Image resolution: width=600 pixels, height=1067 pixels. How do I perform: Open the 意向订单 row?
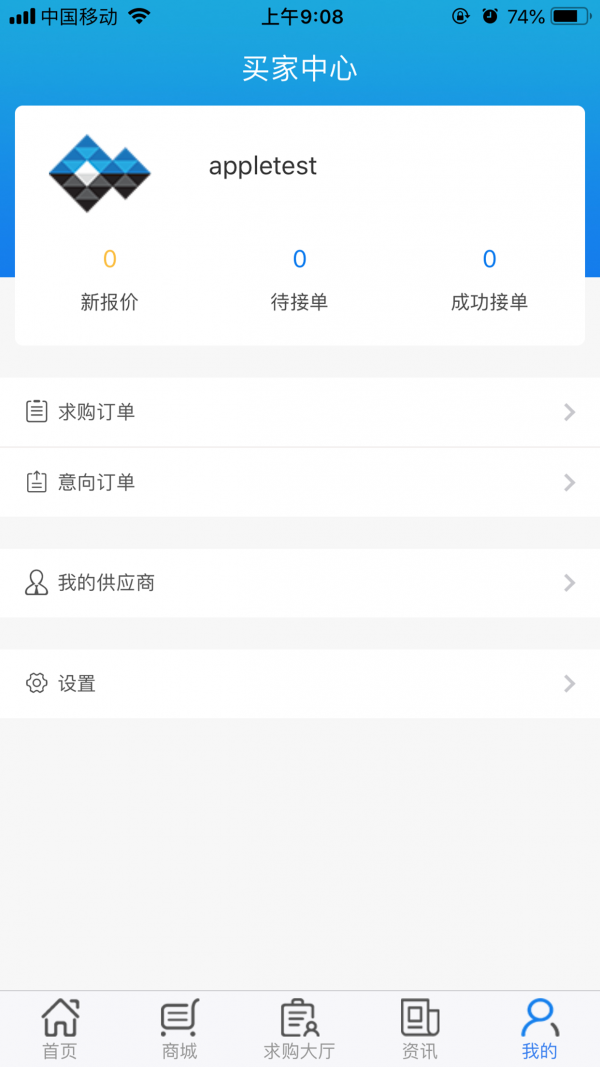coord(300,482)
